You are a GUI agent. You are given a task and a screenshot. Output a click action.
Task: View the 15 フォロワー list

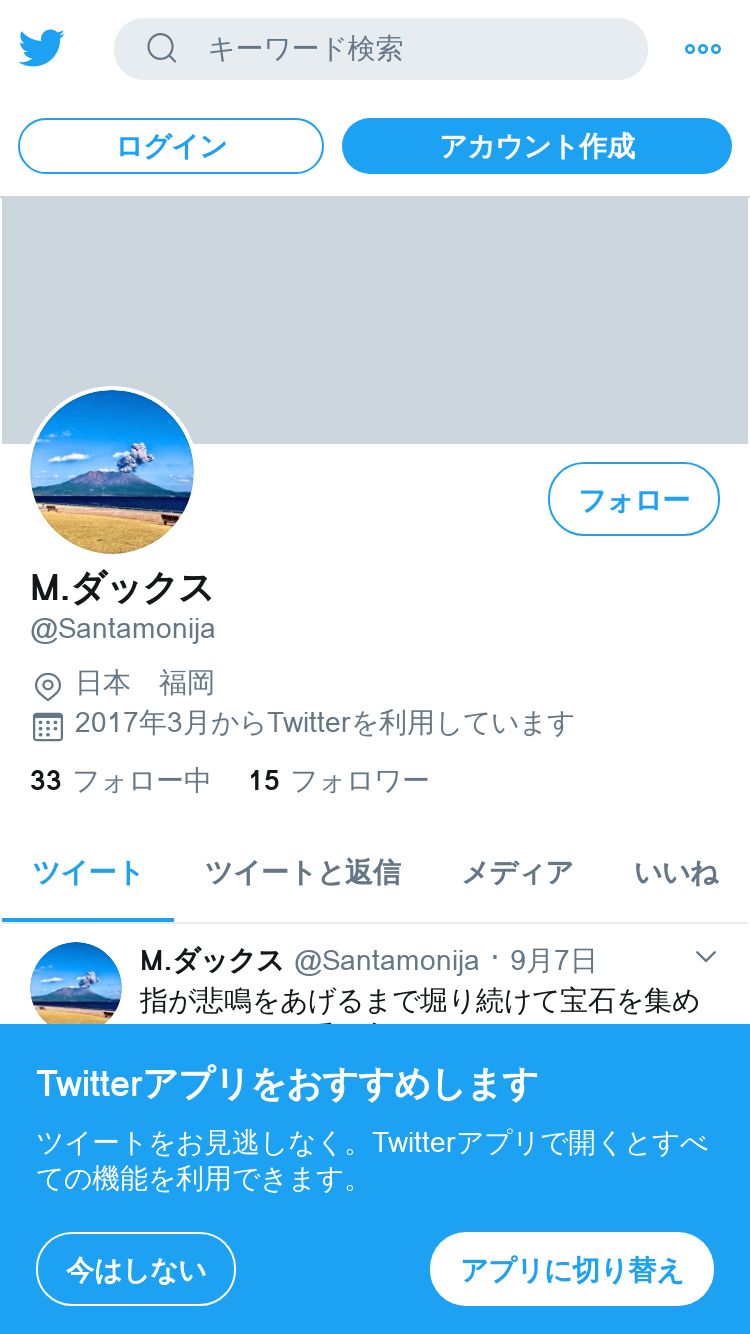[x=339, y=780]
